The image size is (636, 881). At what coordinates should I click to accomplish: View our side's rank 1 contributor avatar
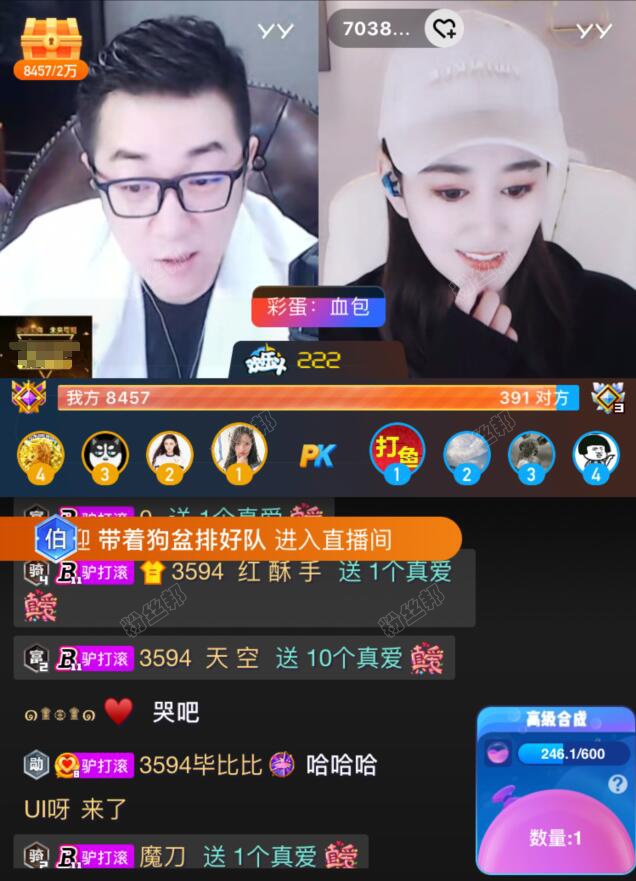pos(239,450)
